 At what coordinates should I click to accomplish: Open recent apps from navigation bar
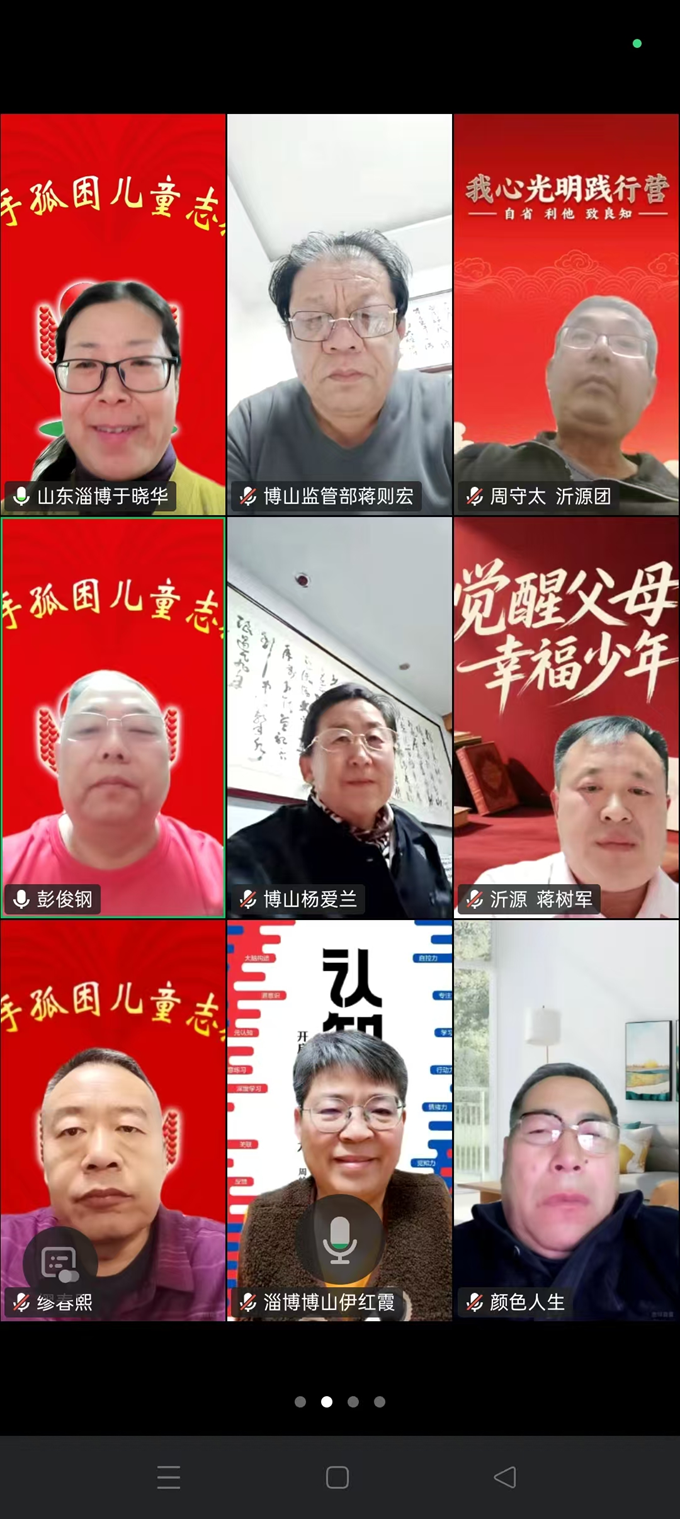[169, 1477]
